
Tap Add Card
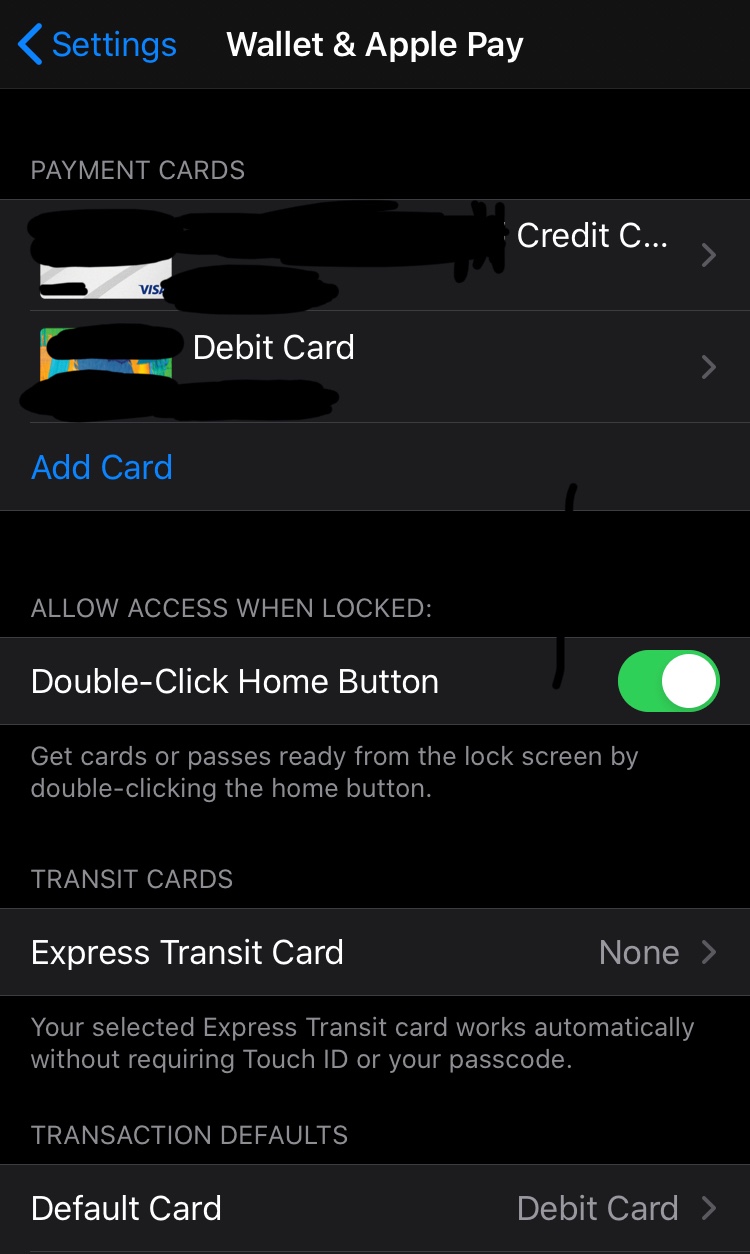point(102,467)
